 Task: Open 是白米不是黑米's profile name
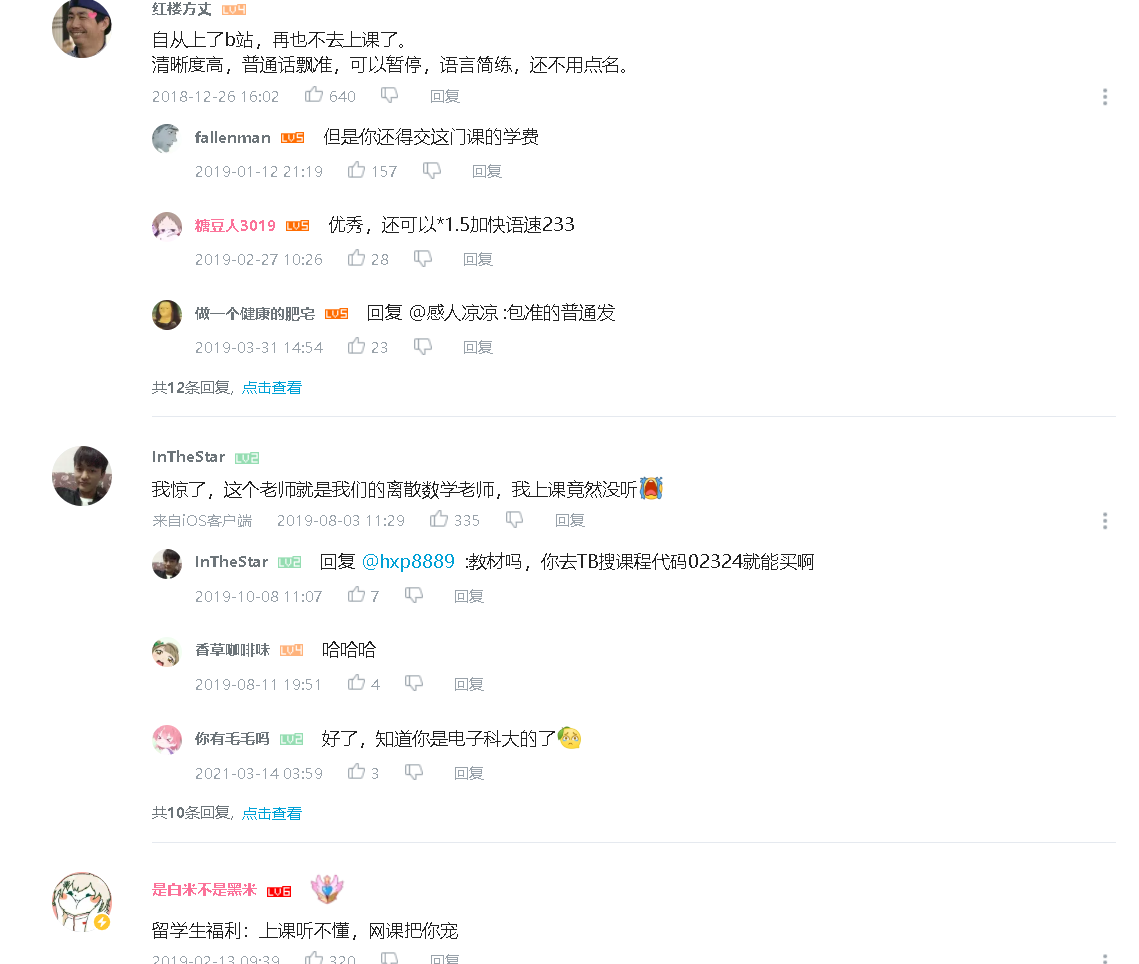[x=204, y=890]
